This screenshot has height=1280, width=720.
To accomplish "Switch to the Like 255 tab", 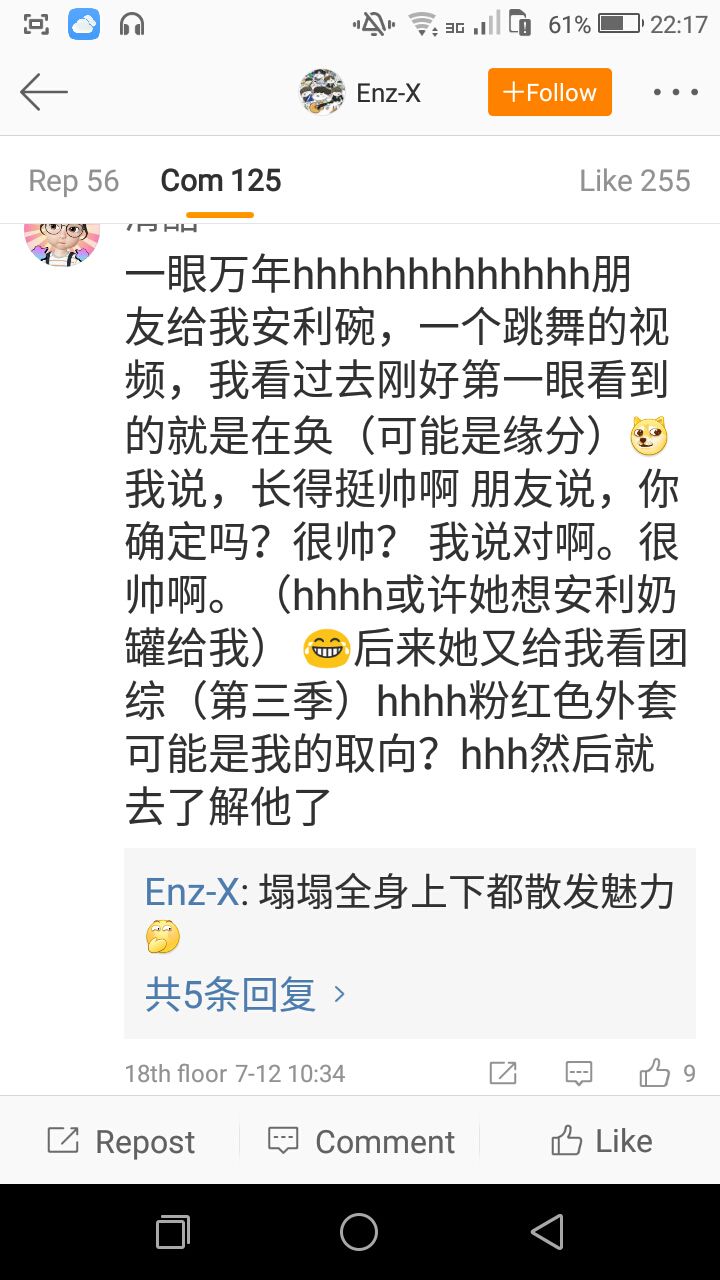I will (x=635, y=181).
